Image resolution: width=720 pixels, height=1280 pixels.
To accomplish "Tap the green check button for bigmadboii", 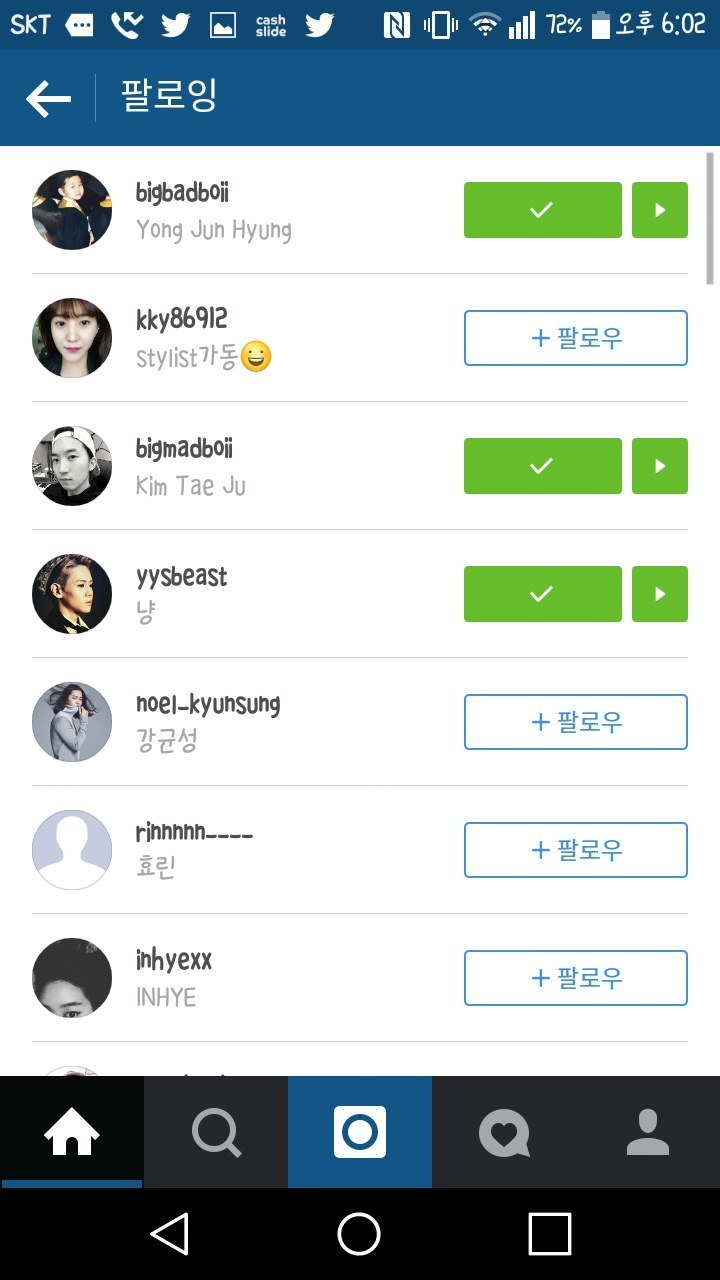I will tap(542, 466).
